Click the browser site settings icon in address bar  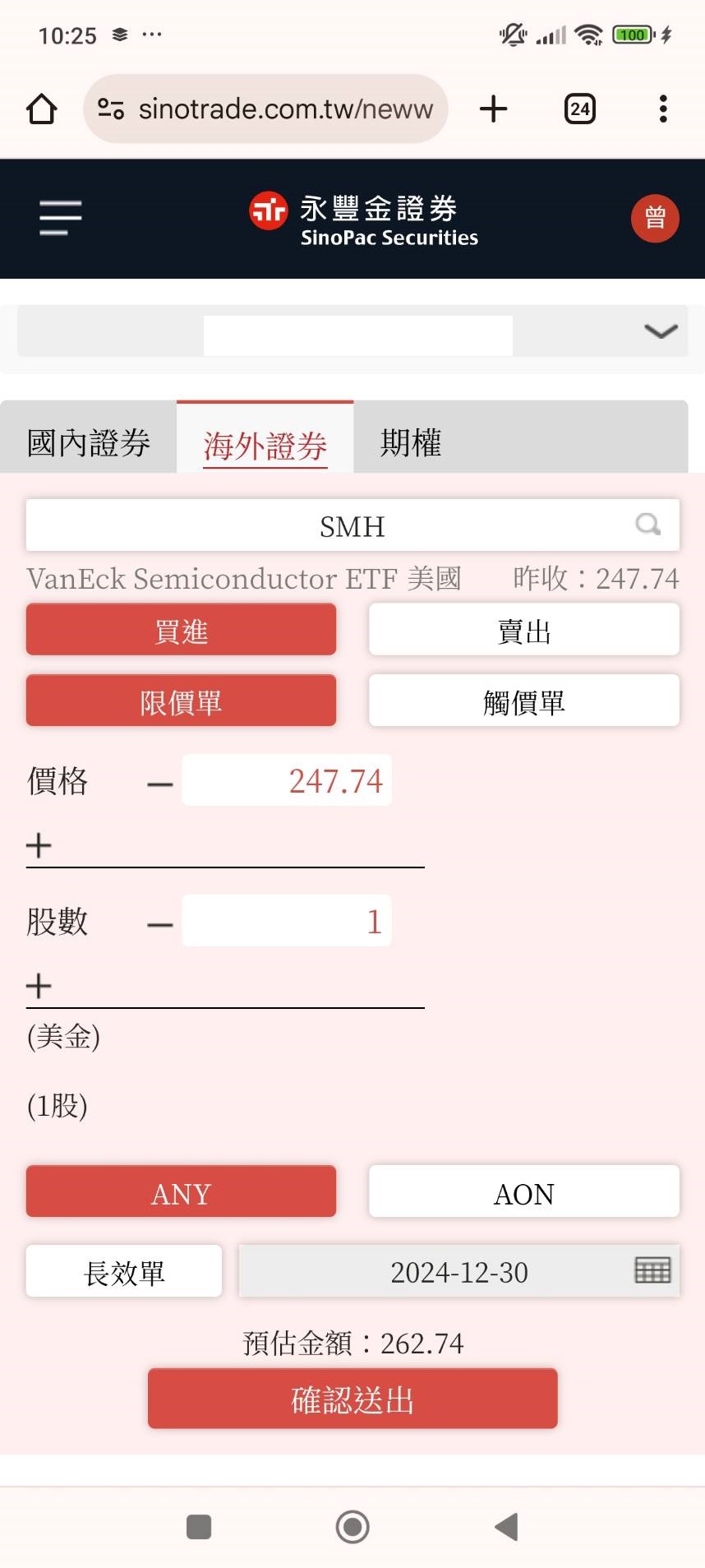click(x=111, y=108)
